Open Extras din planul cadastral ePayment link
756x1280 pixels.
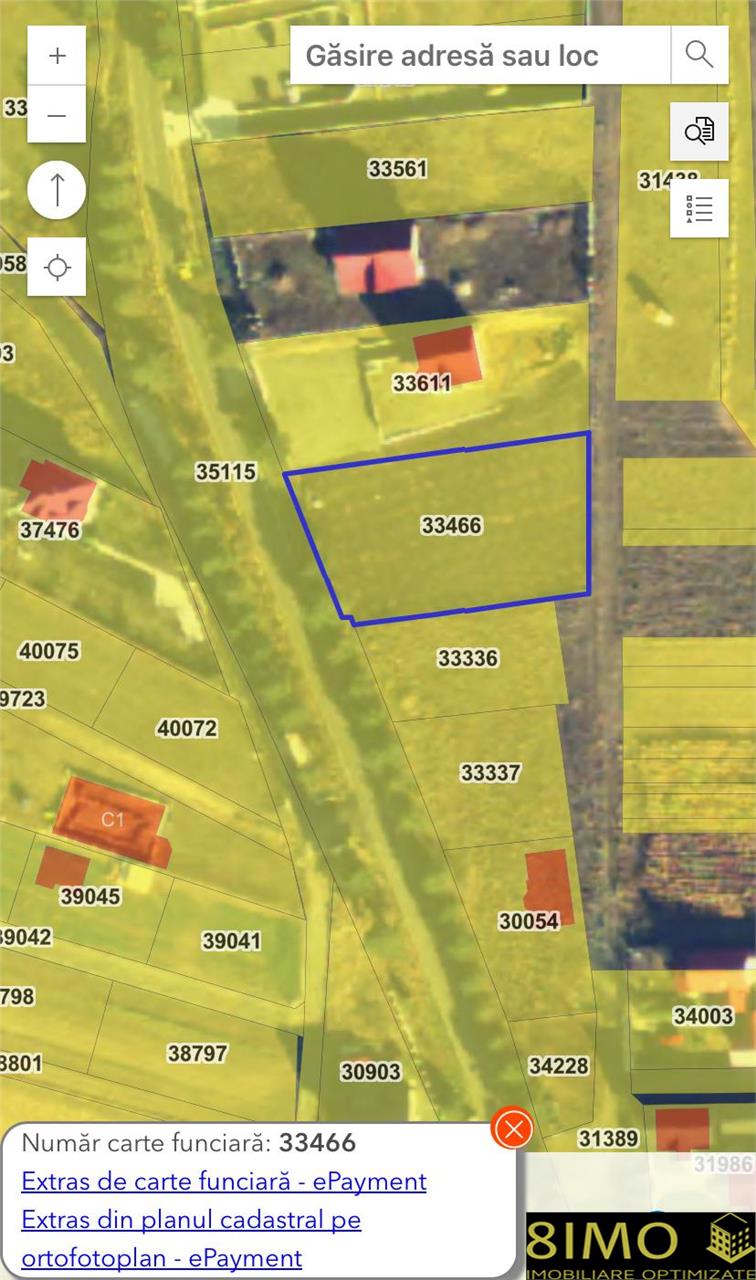click(191, 1238)
